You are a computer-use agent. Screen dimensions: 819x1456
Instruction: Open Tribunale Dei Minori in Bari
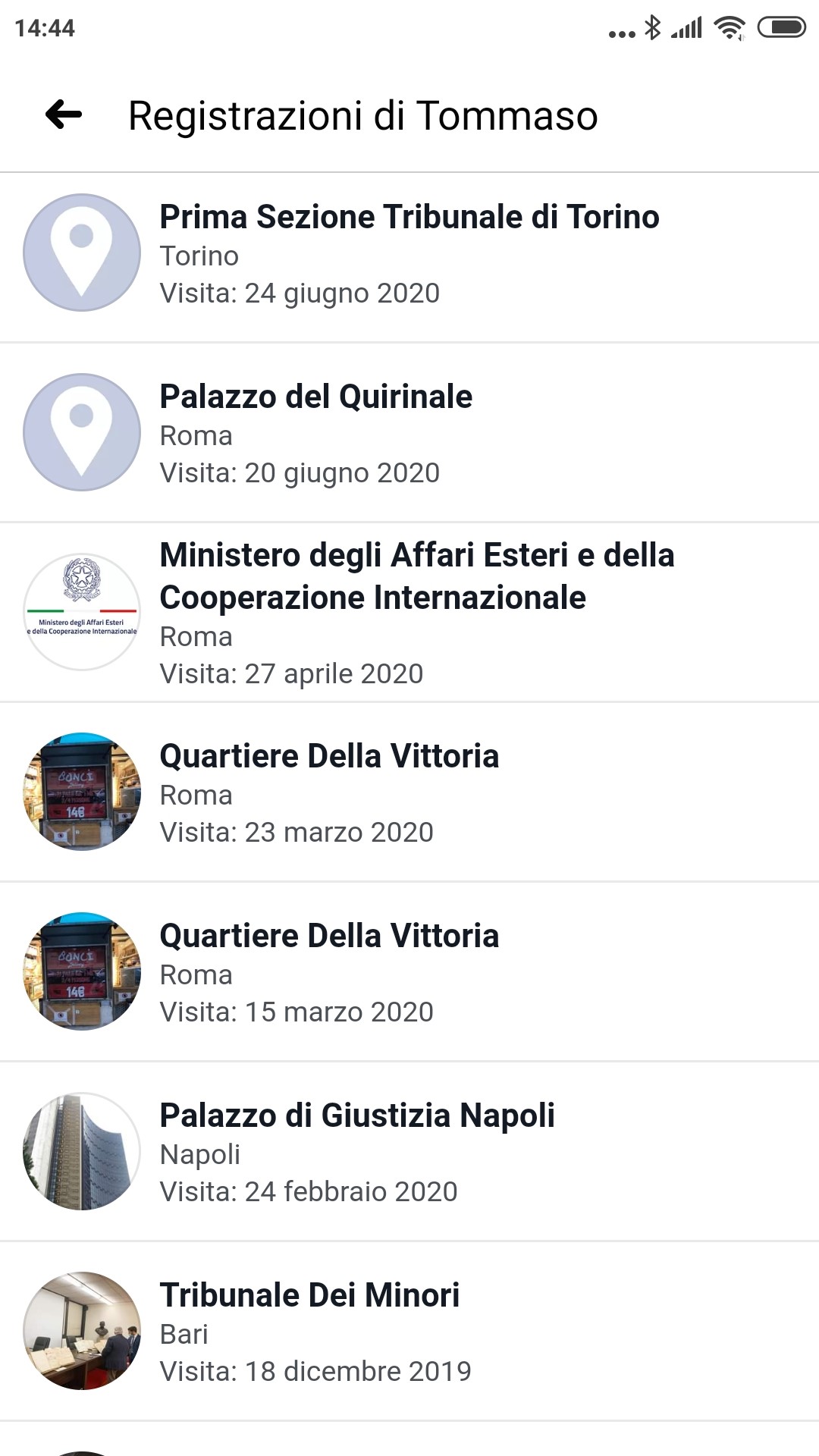click(x=409, y=1332)
